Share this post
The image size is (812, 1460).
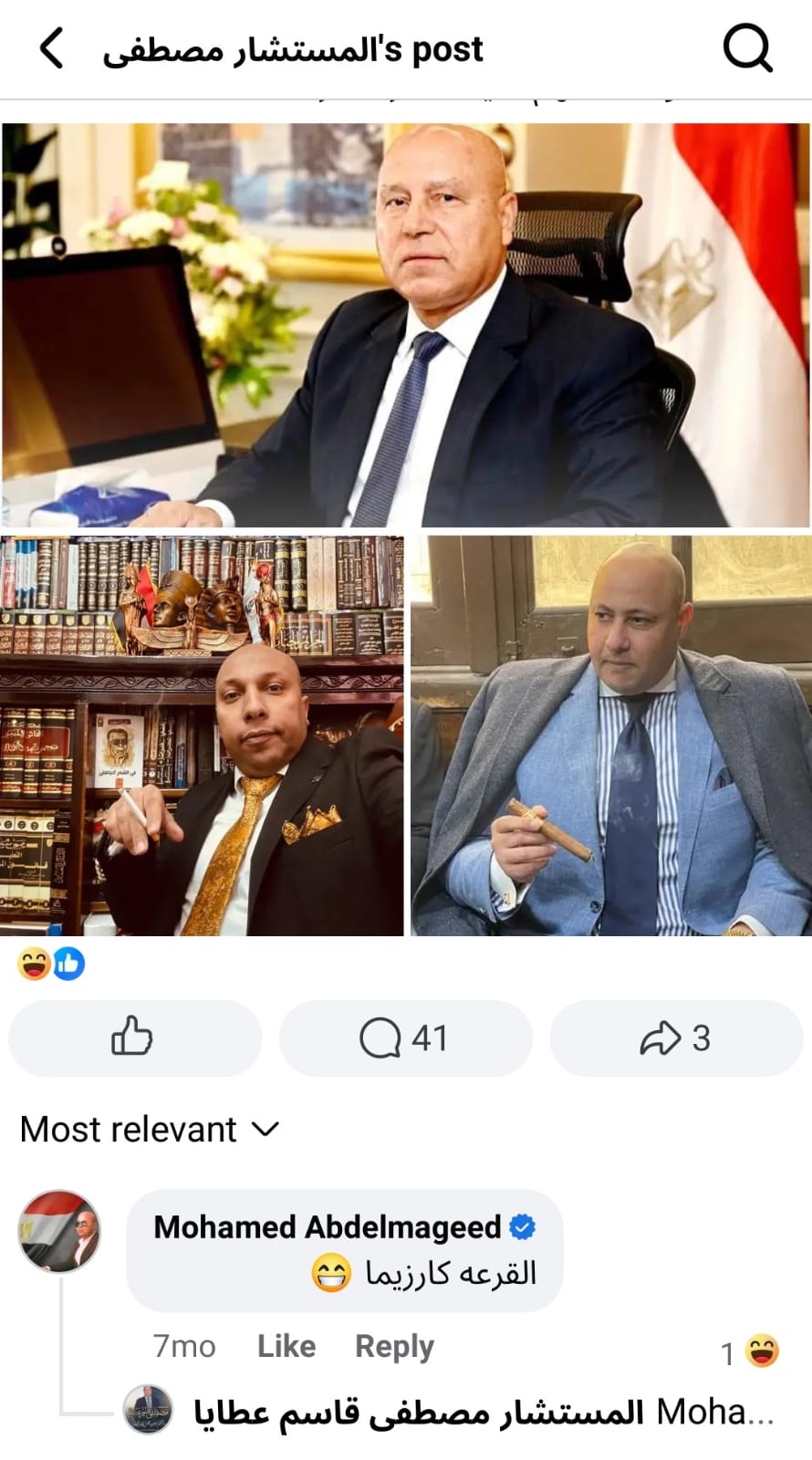(676, 1038)
